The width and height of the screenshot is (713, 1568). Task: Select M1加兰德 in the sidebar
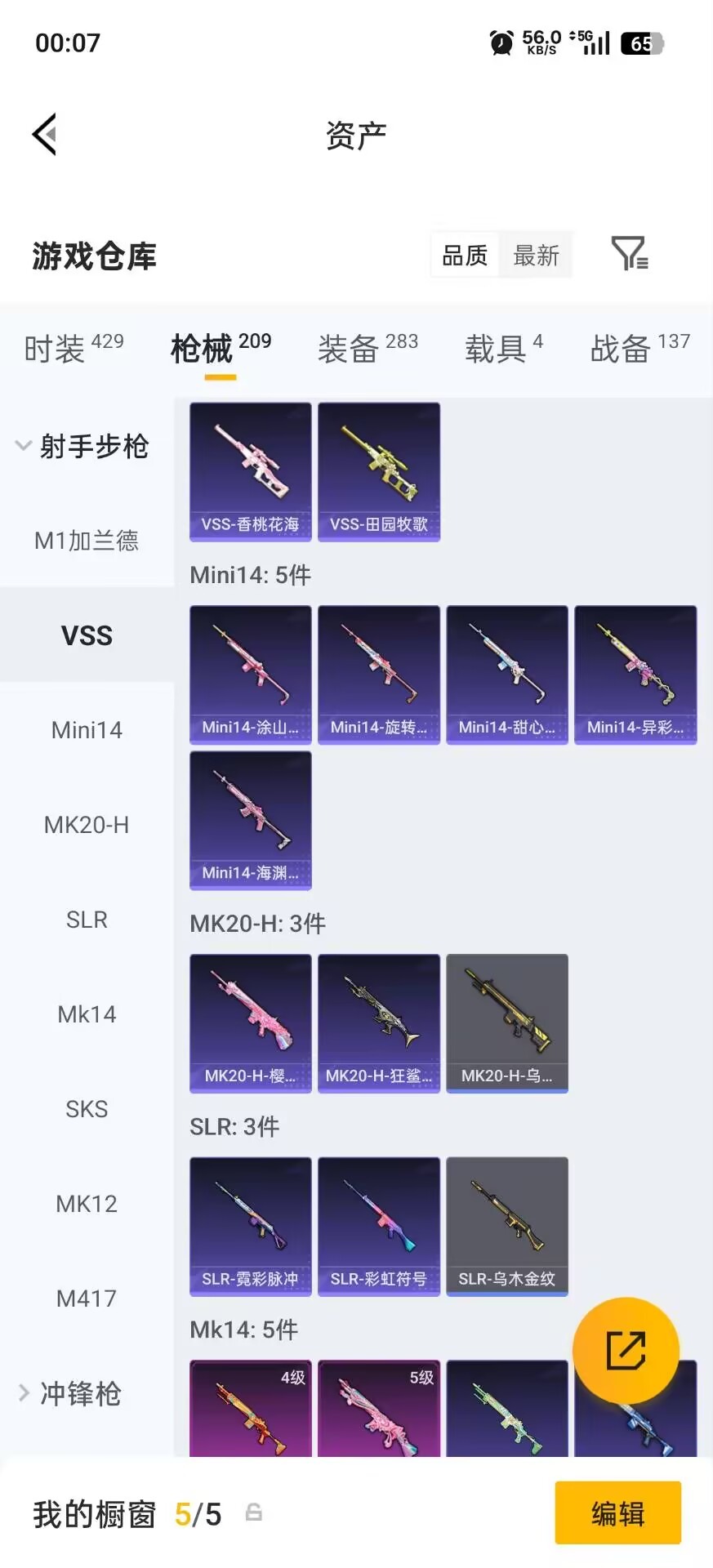point(87,541)
